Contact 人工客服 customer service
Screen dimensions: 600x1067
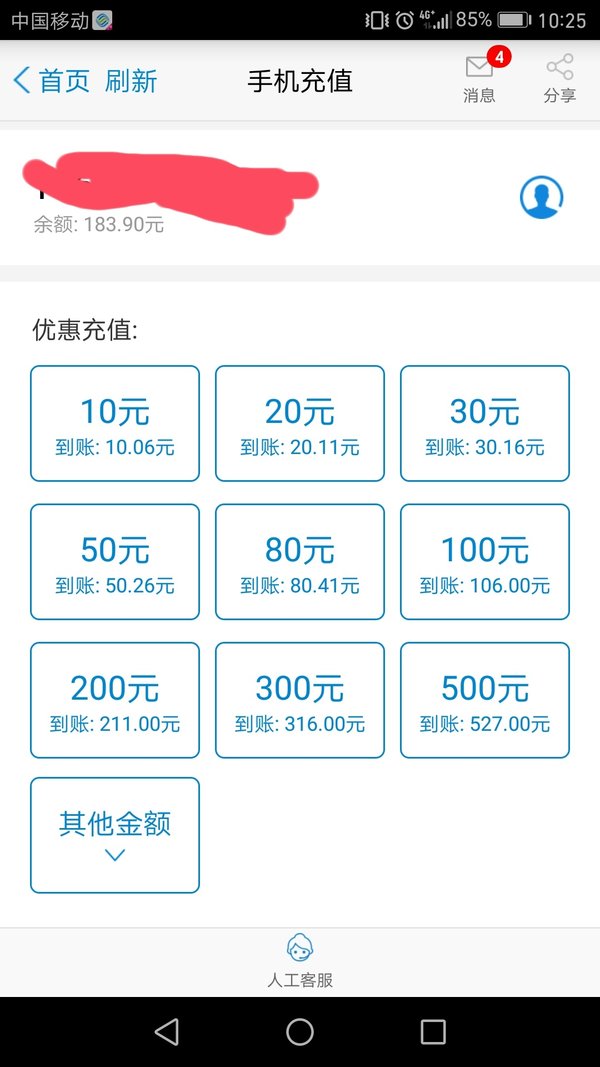pos(300,962)
